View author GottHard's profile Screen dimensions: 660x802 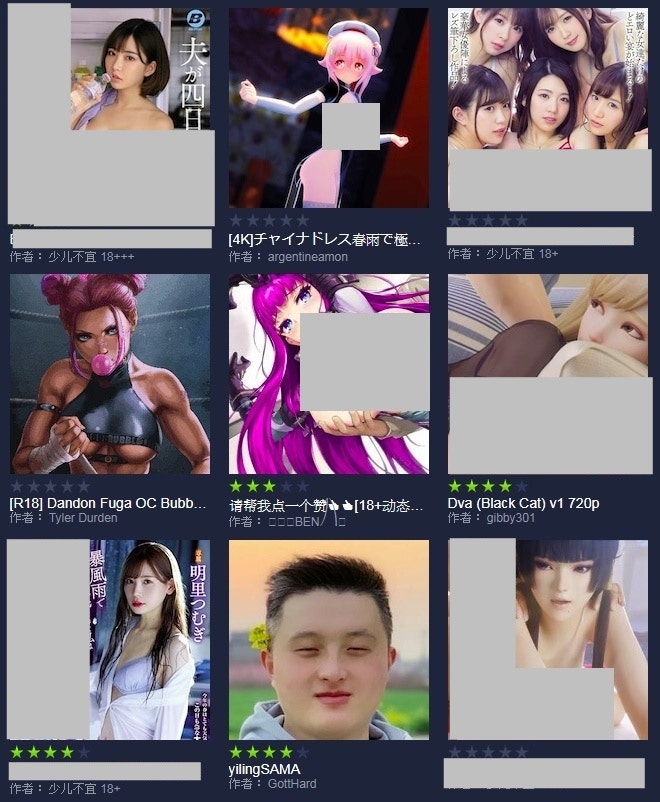(292, 784)
